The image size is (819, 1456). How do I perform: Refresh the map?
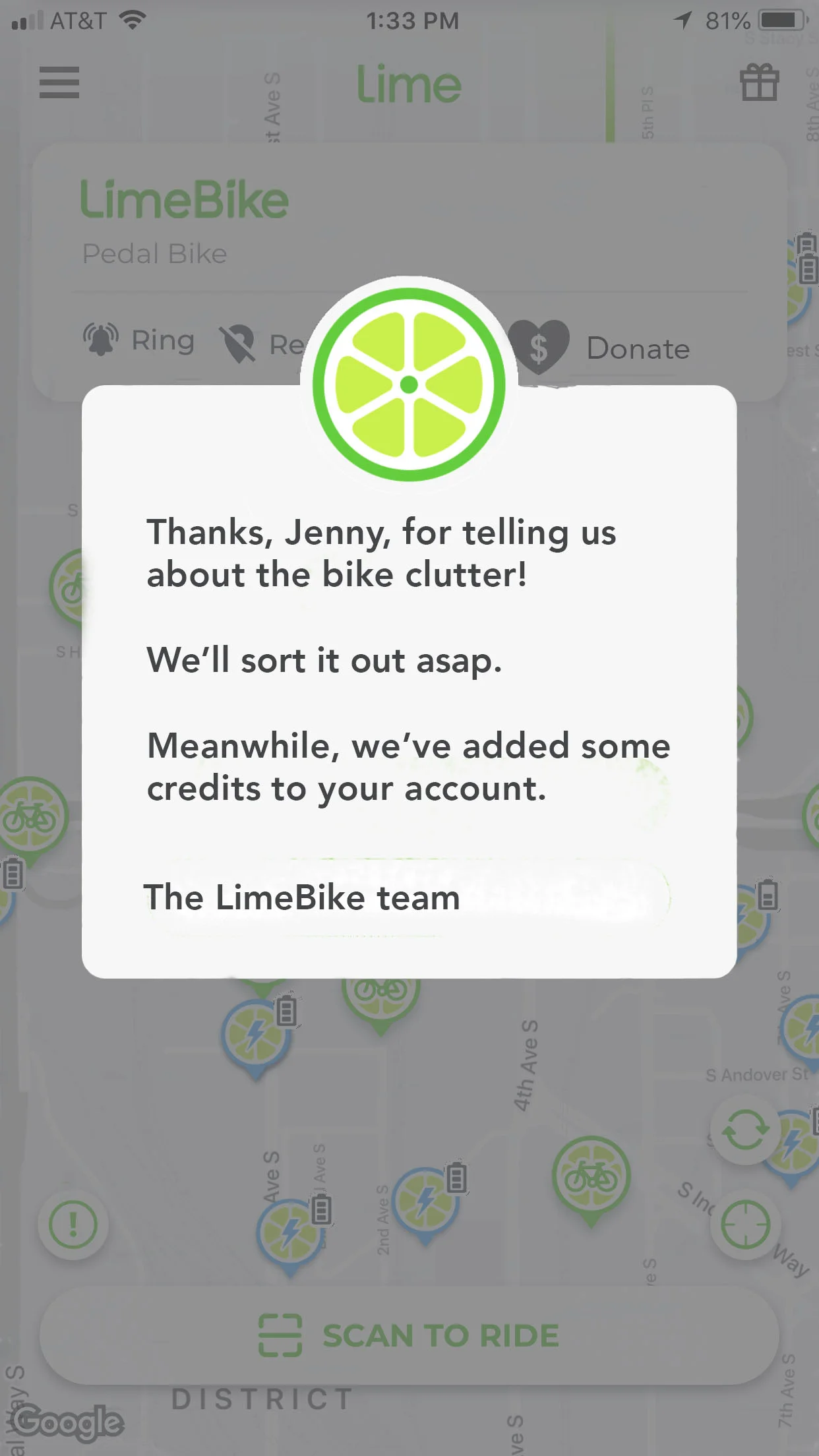click(745, 1130)
